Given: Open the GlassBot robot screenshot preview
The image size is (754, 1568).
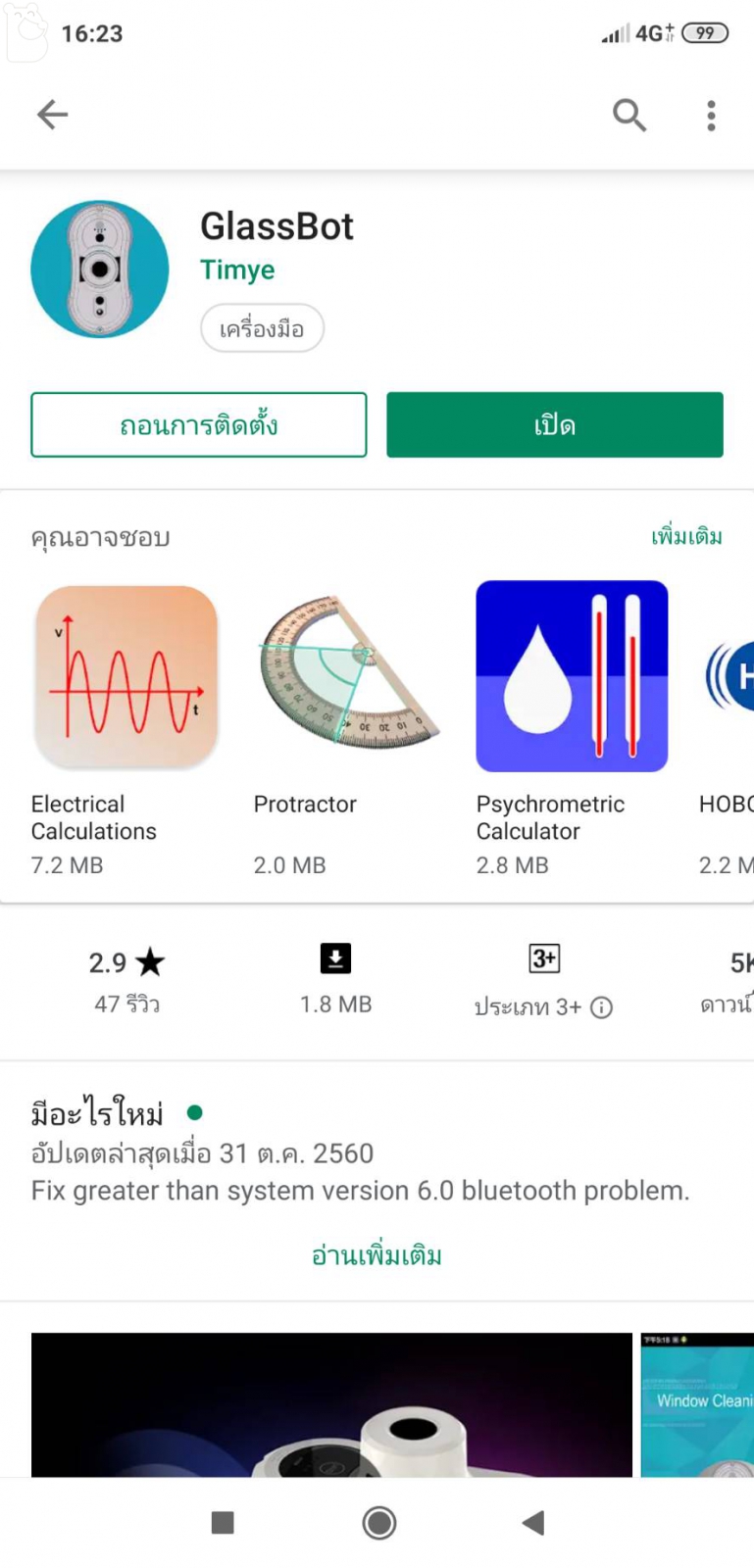Looking at the screenshot, I should (331, 1404).
